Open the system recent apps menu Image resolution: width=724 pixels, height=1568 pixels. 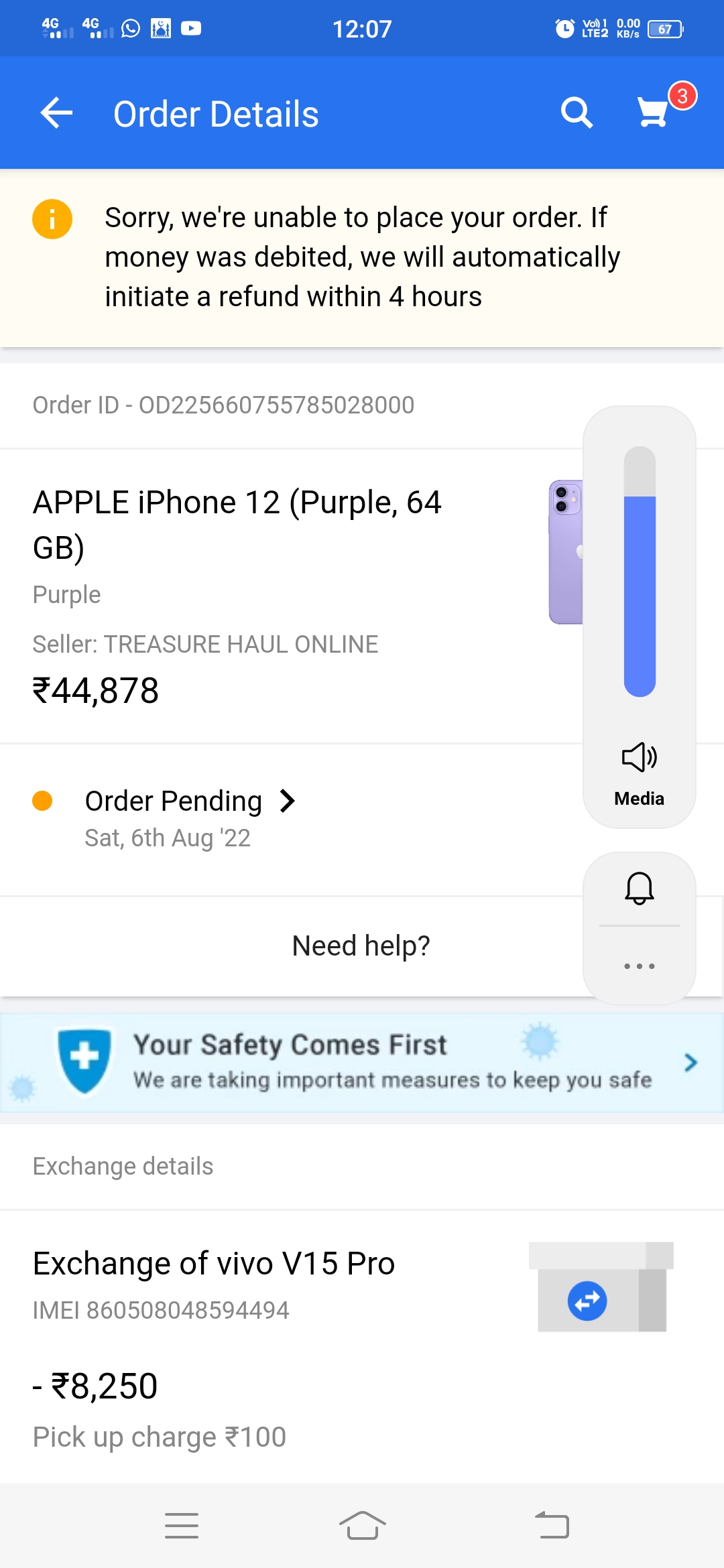click(x=182, y=1526)
